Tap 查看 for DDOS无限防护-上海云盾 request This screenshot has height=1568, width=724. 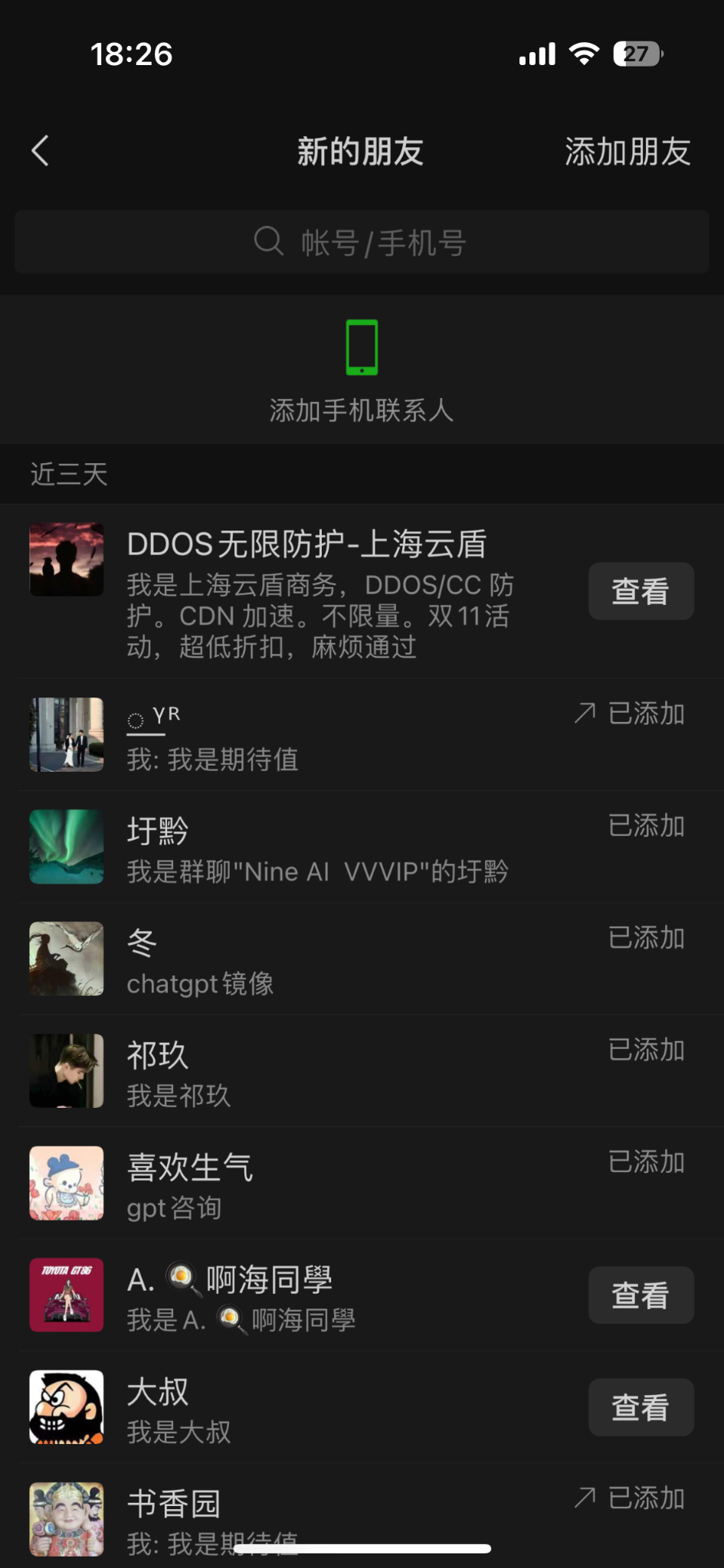pyautogui.click(x=640, y=591)
